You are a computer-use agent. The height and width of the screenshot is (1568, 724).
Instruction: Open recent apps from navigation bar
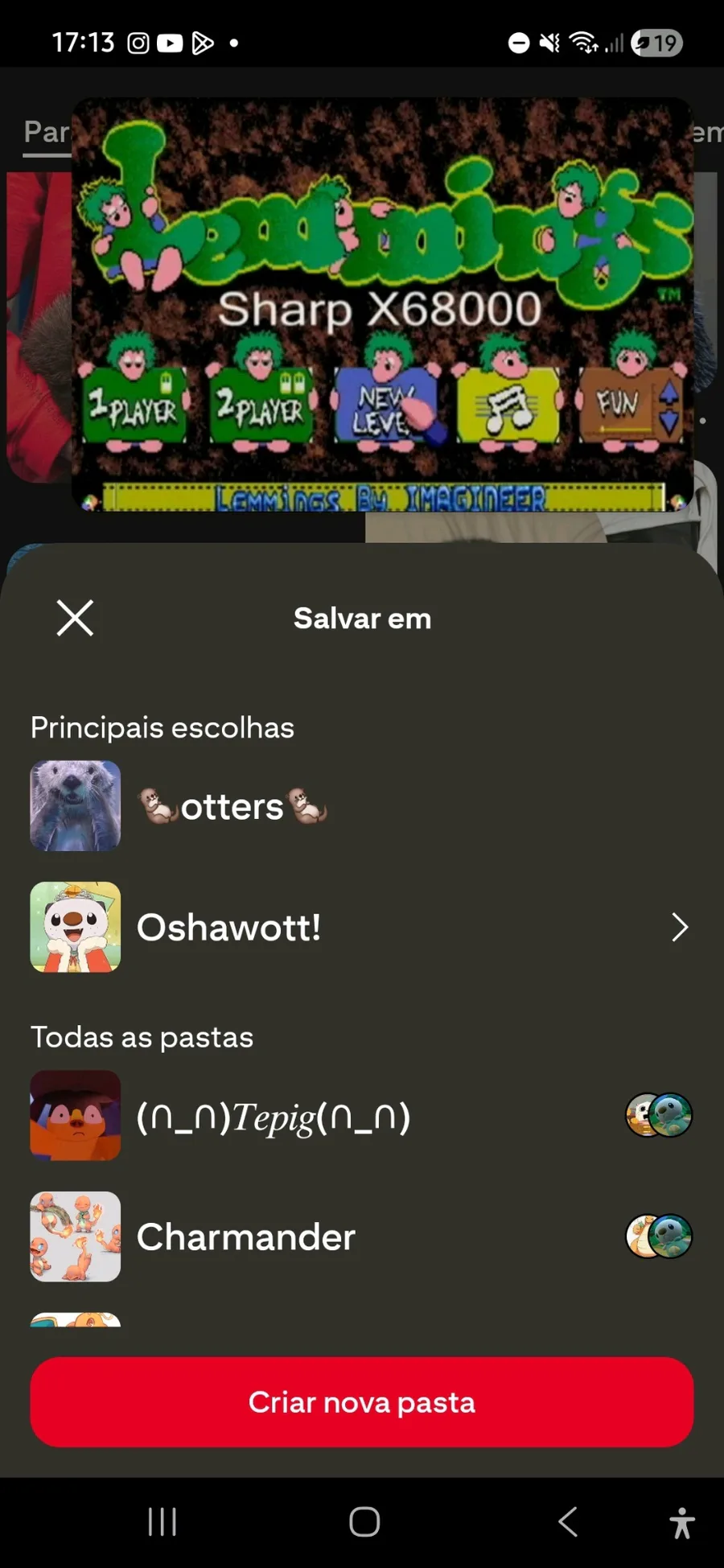coord(162,1521)
